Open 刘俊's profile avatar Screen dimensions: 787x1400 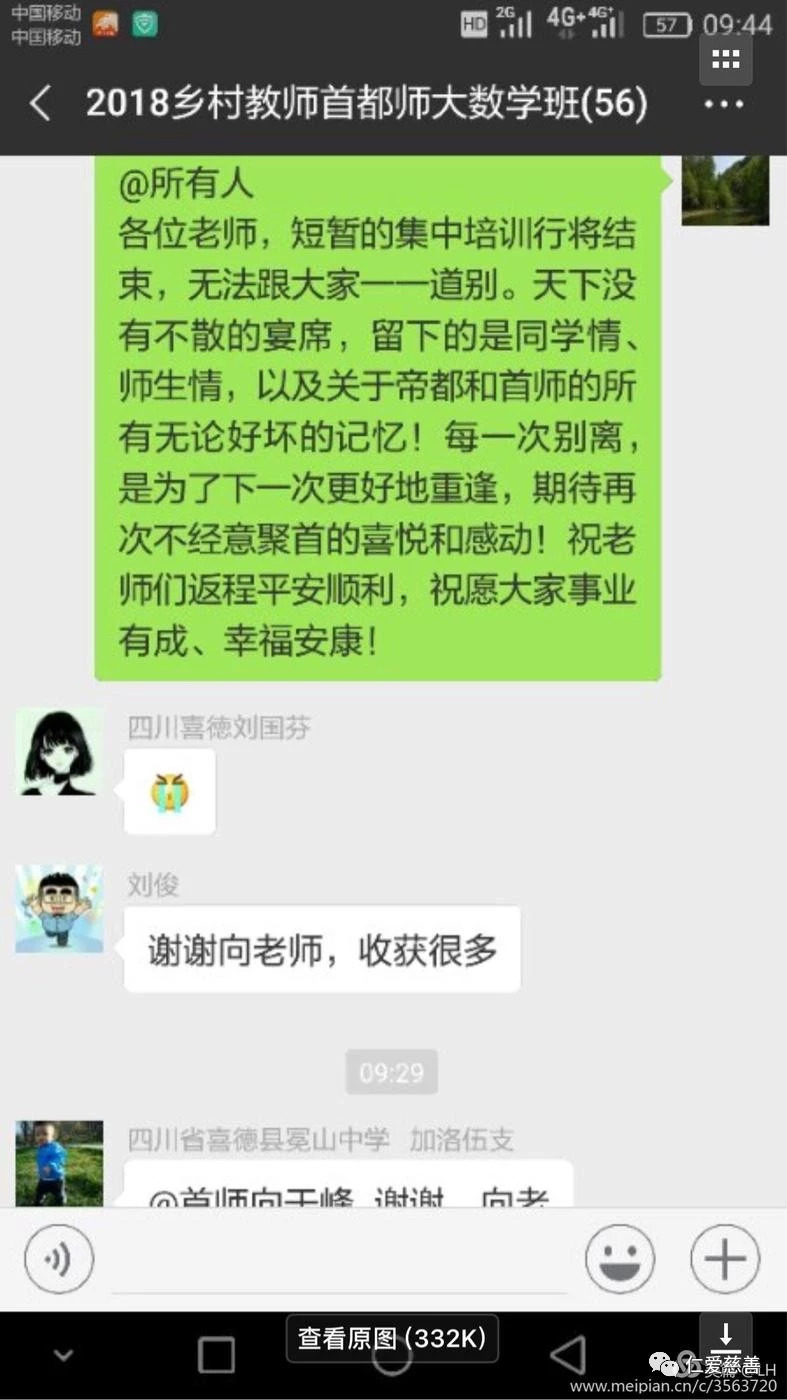pyautogui.click(x=59, y=909)
